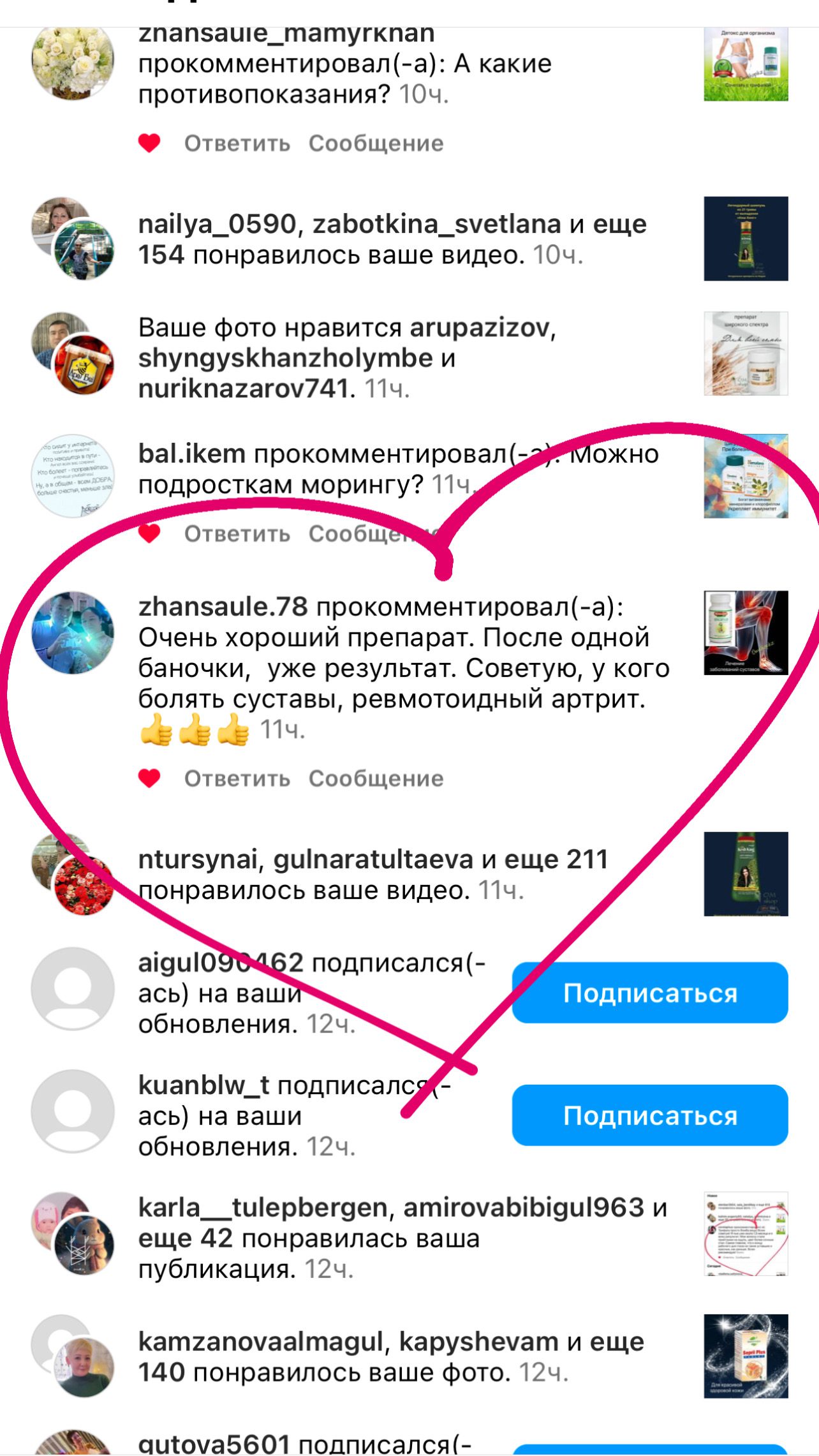Like the comment asking about противопоказания
The image size is (819, 1456).
click(149, 144)
